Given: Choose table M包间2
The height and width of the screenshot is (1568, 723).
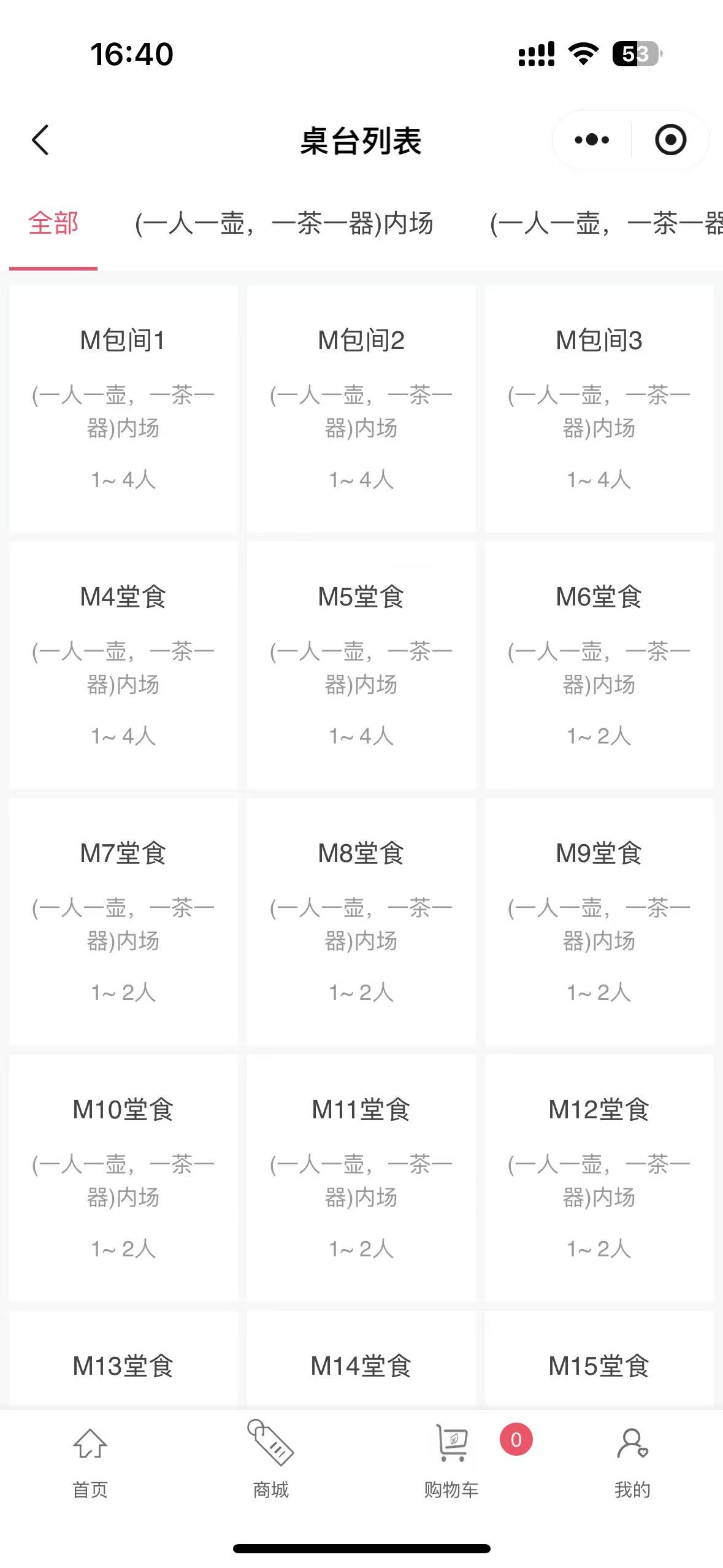Looking at the screenshot, I should (361, 409).
